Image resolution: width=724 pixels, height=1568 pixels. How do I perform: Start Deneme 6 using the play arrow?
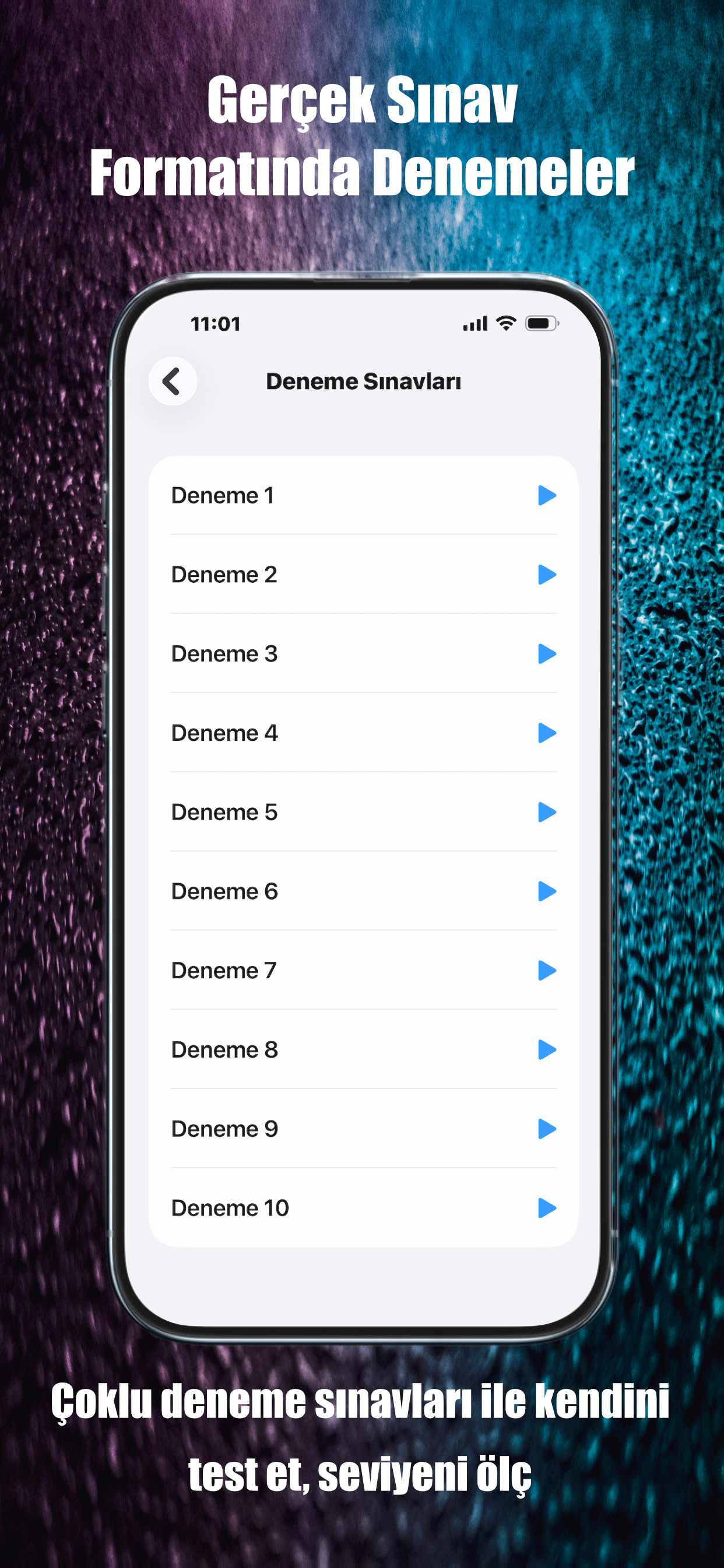coord(547,891)
